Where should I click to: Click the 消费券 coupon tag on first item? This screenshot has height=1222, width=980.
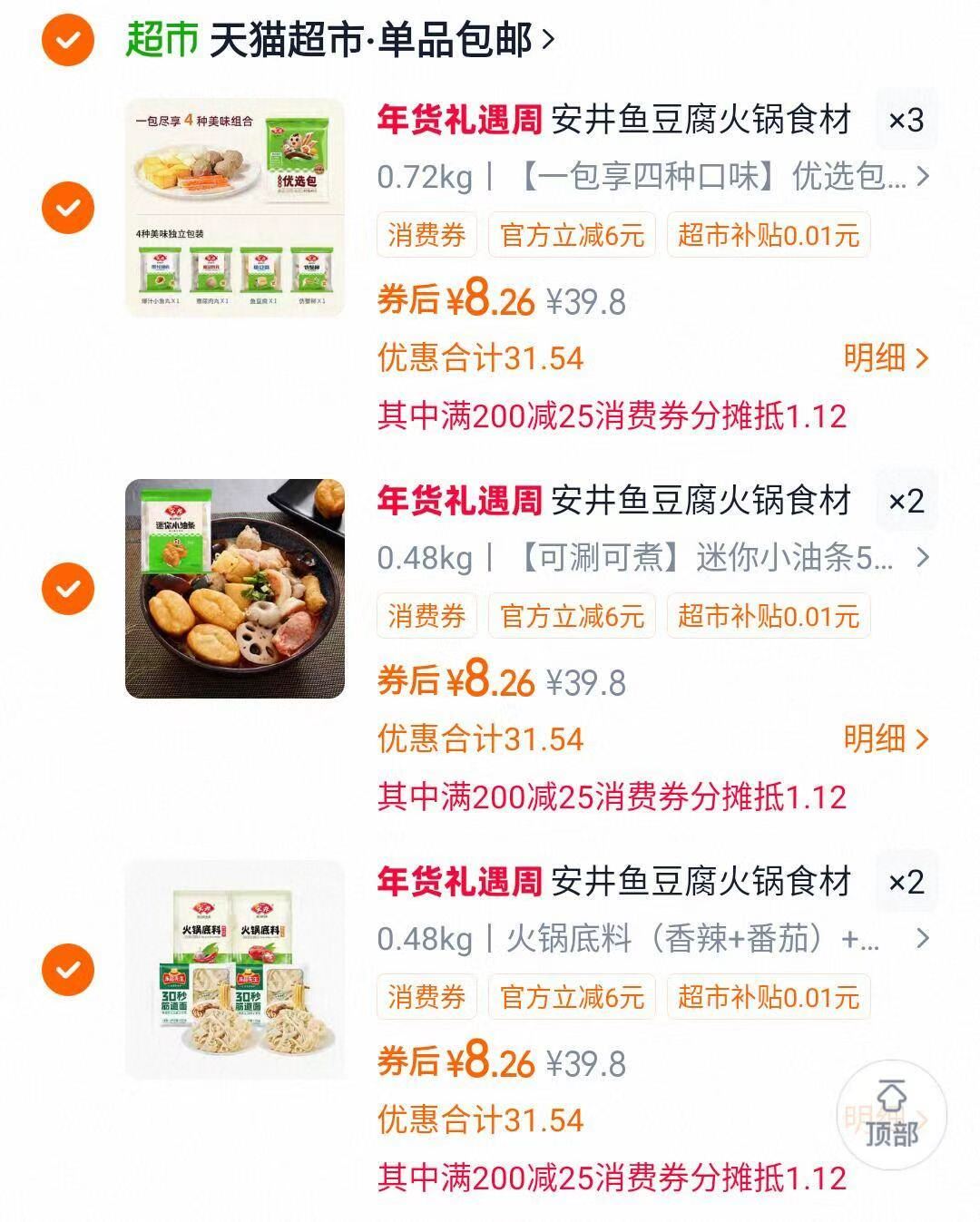[x=425, y=235]
